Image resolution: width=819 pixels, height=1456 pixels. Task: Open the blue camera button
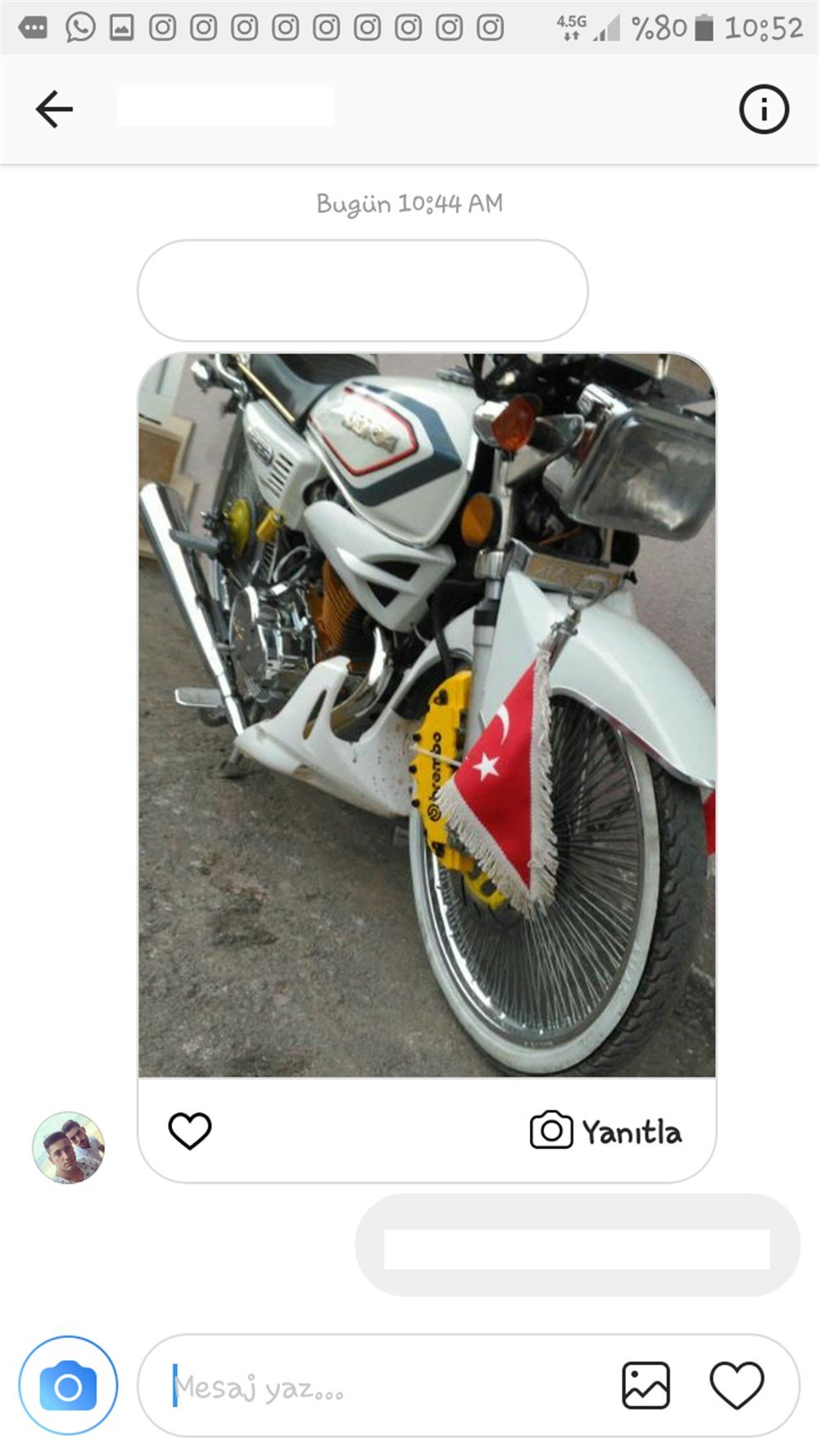click(68, 1386)
